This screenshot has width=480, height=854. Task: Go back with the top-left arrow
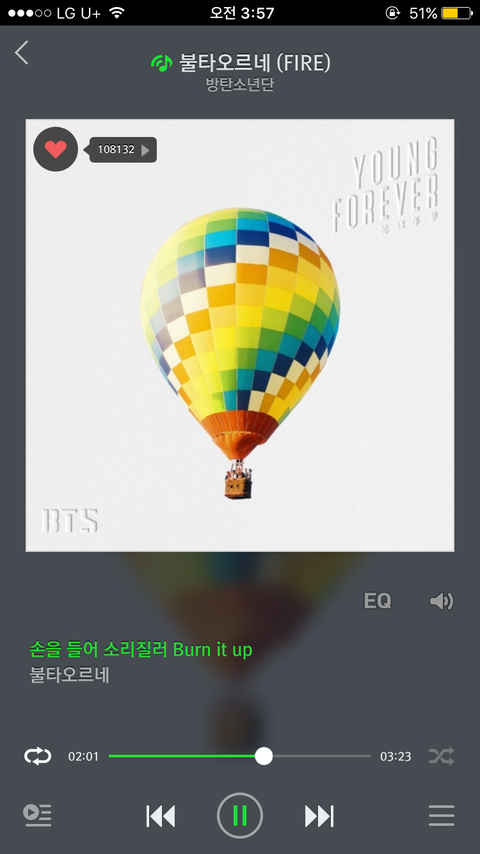[x=21, y=53]
